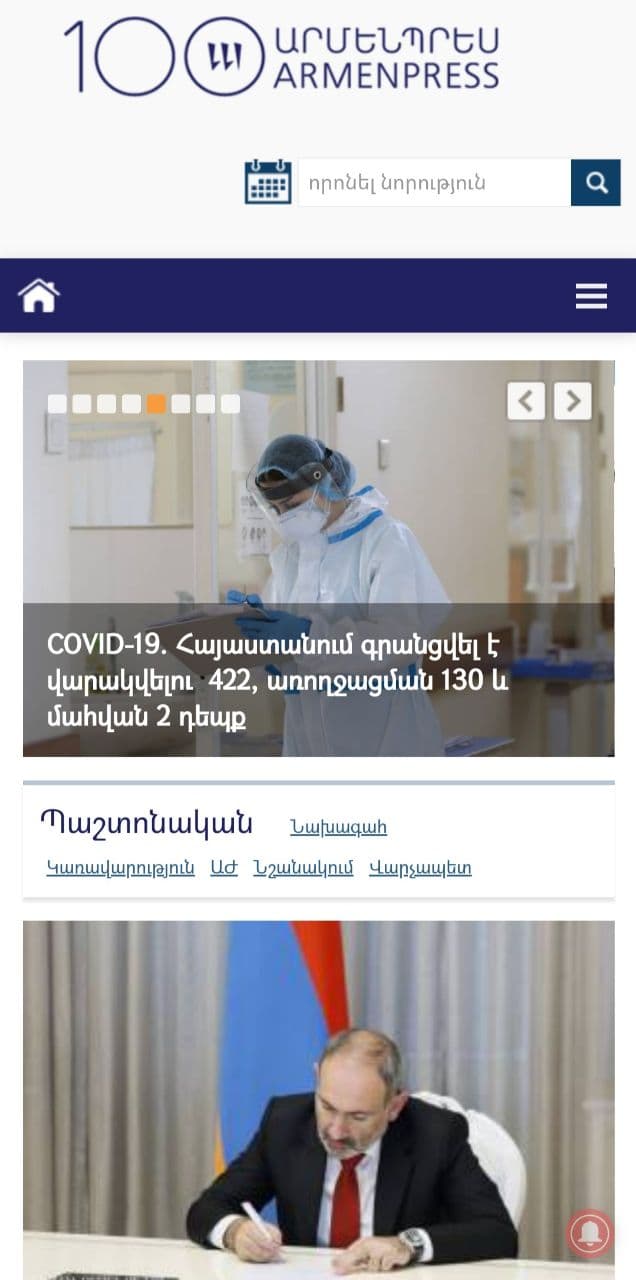Tap the red notification bell
This screenshot has width=636, height=1280.
point(590,1232)
